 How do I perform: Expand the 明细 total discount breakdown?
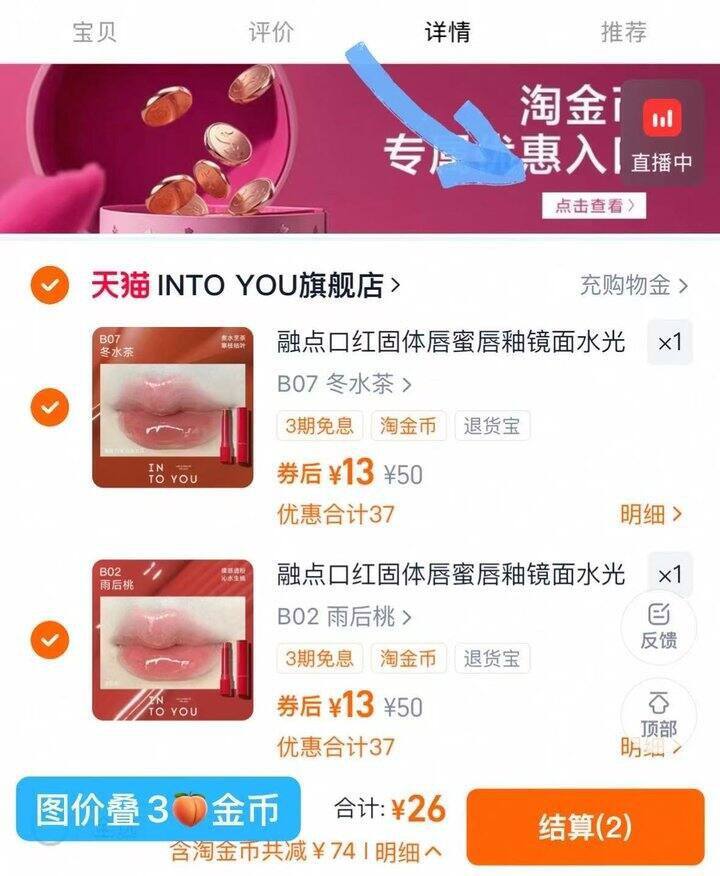coord(408,853)
